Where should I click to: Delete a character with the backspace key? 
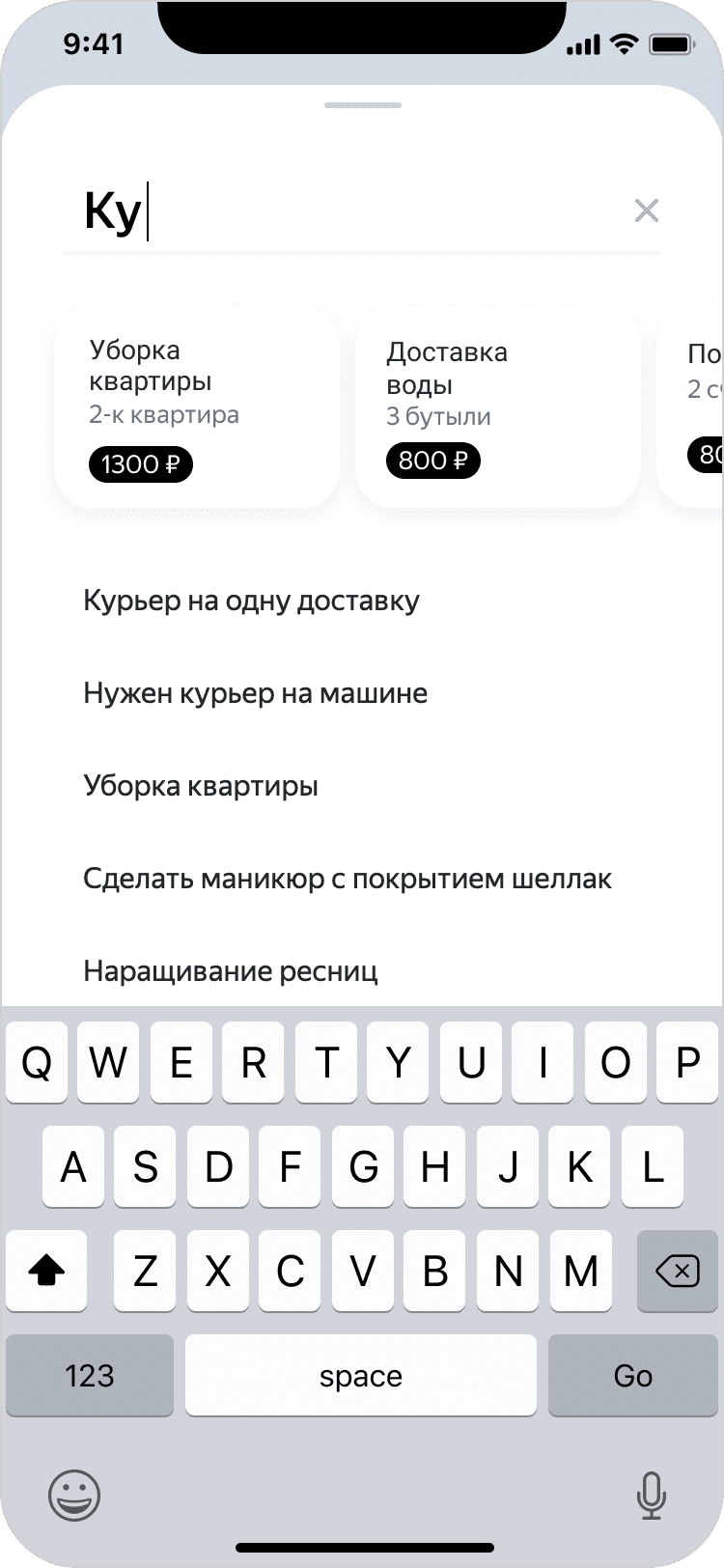pyautogui.click(x=677, y=1273)
